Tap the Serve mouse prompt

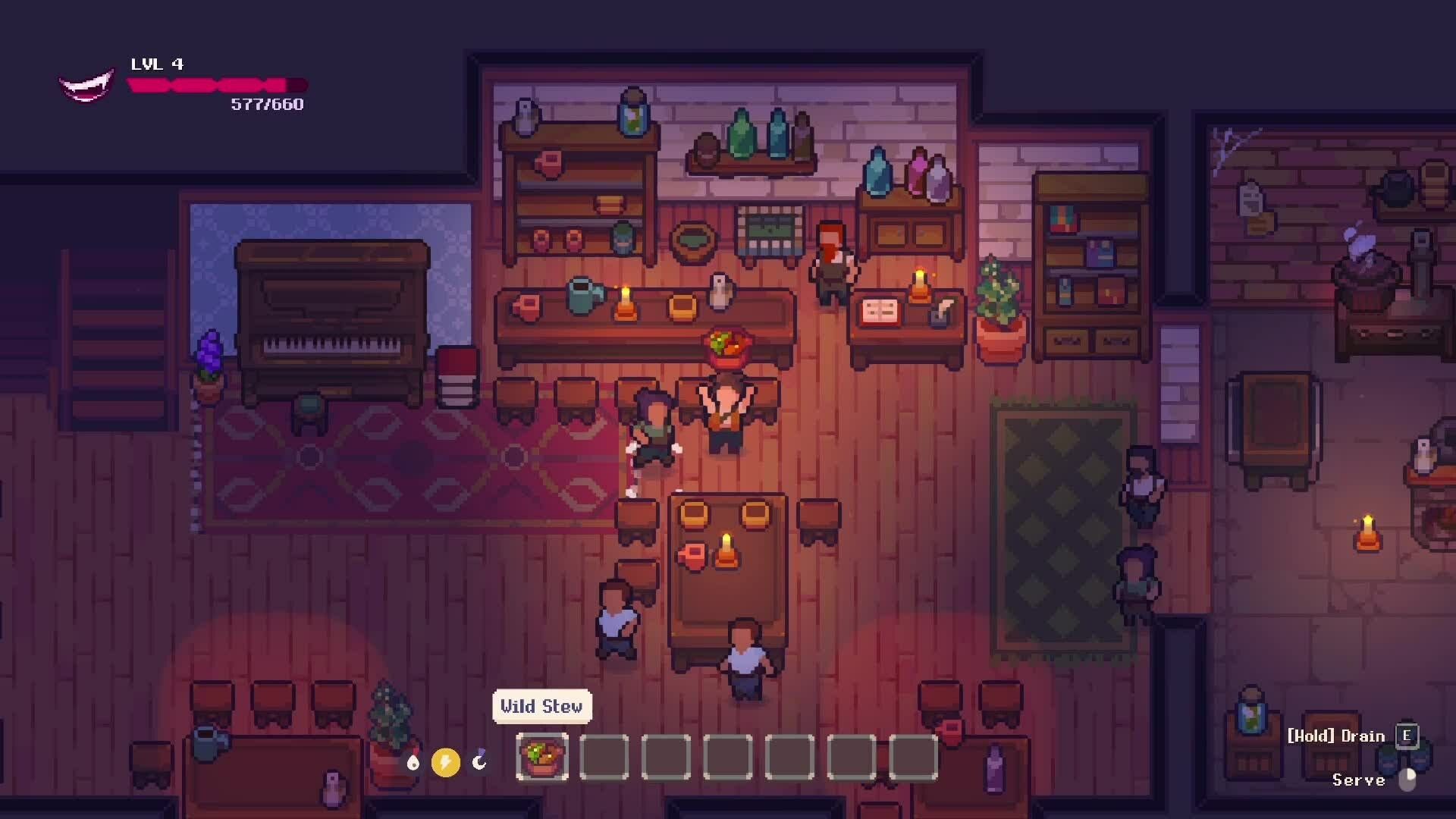click(x=1407, y=780)
